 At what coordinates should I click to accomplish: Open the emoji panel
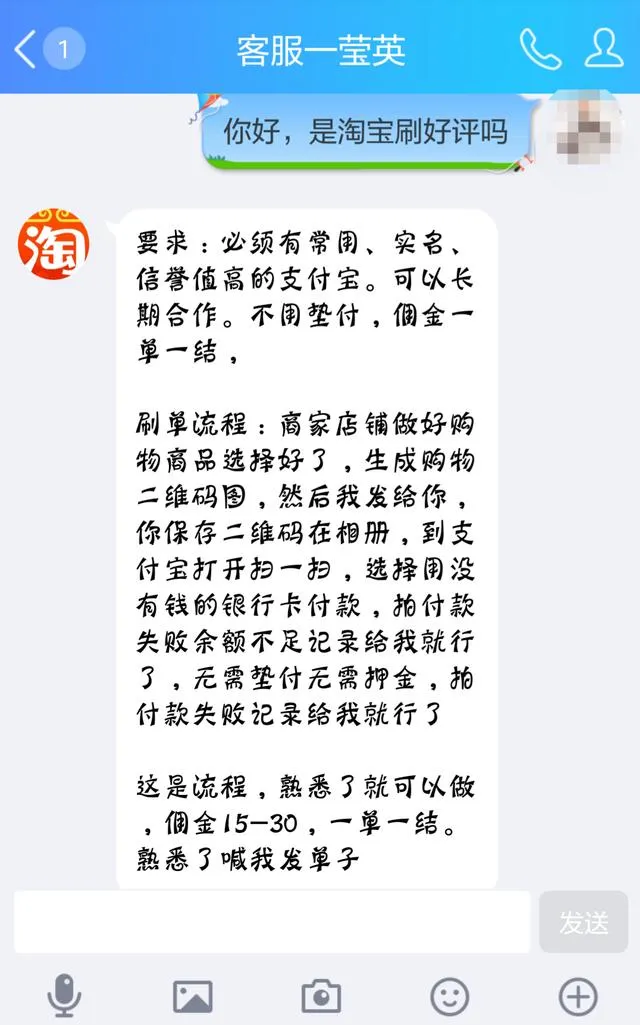tap(449, 995)
